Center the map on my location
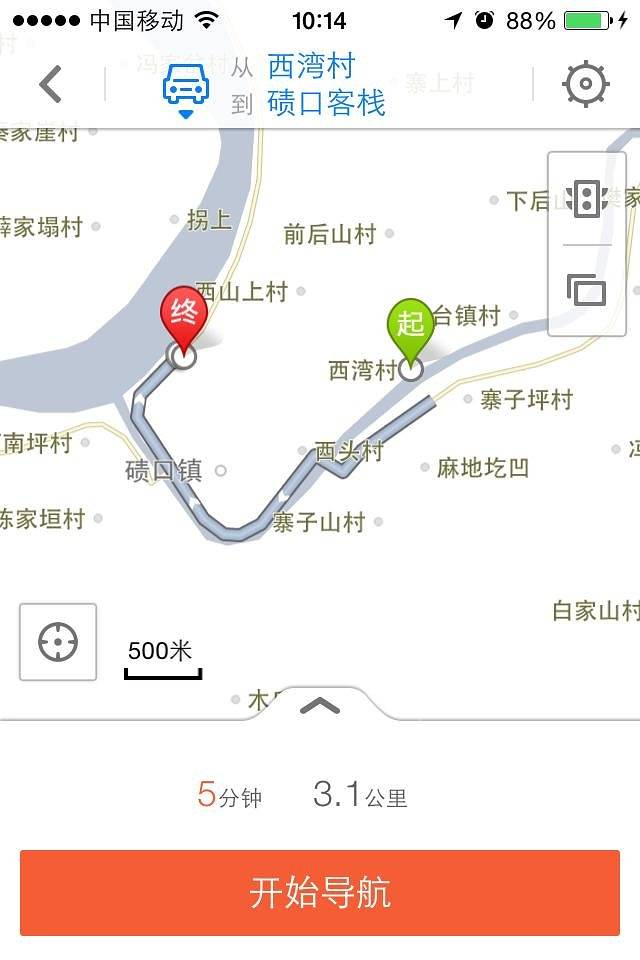Image resolution: width=640 pixels, height=960 pixels. click(x=58, y=641)
